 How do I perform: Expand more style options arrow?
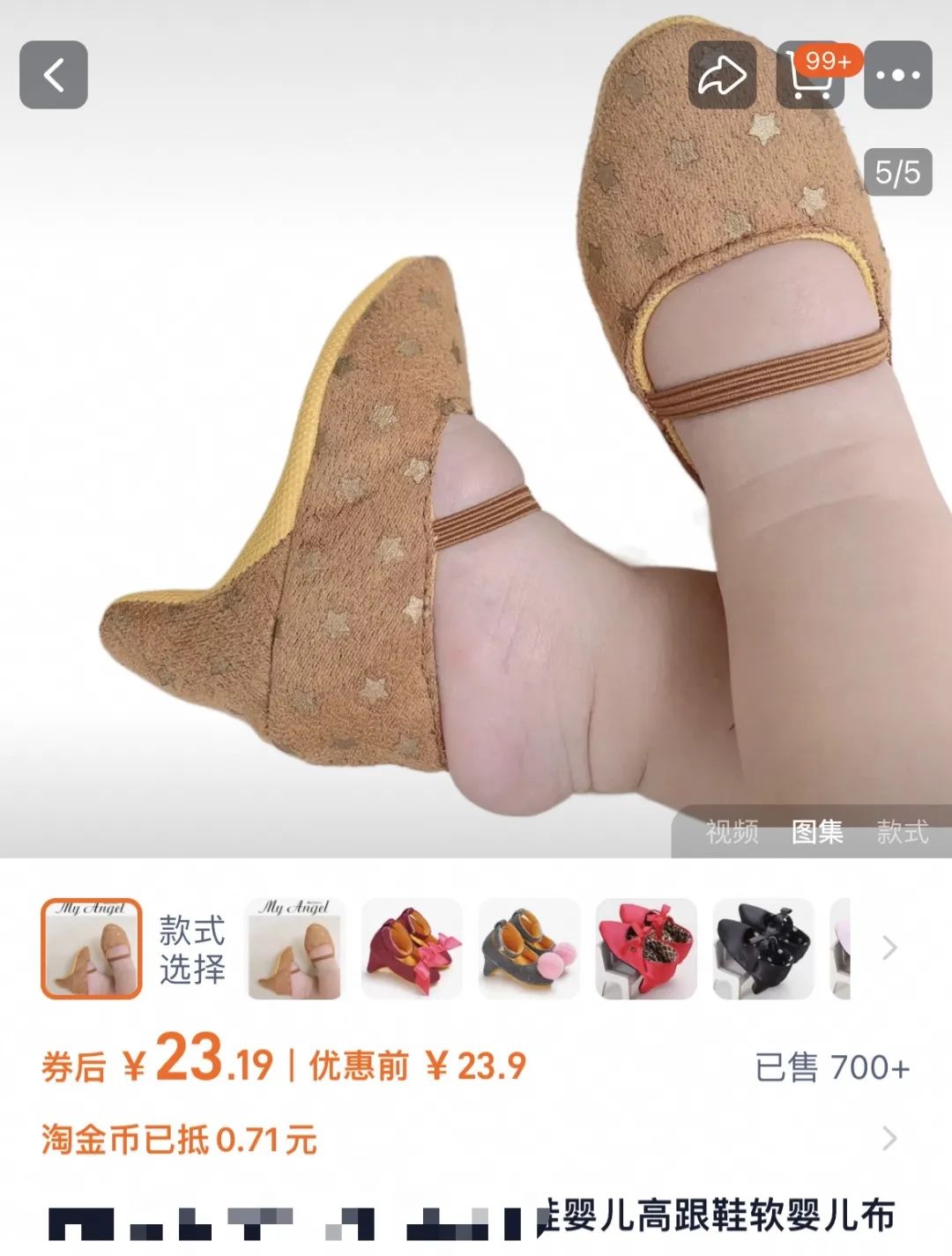889,948
